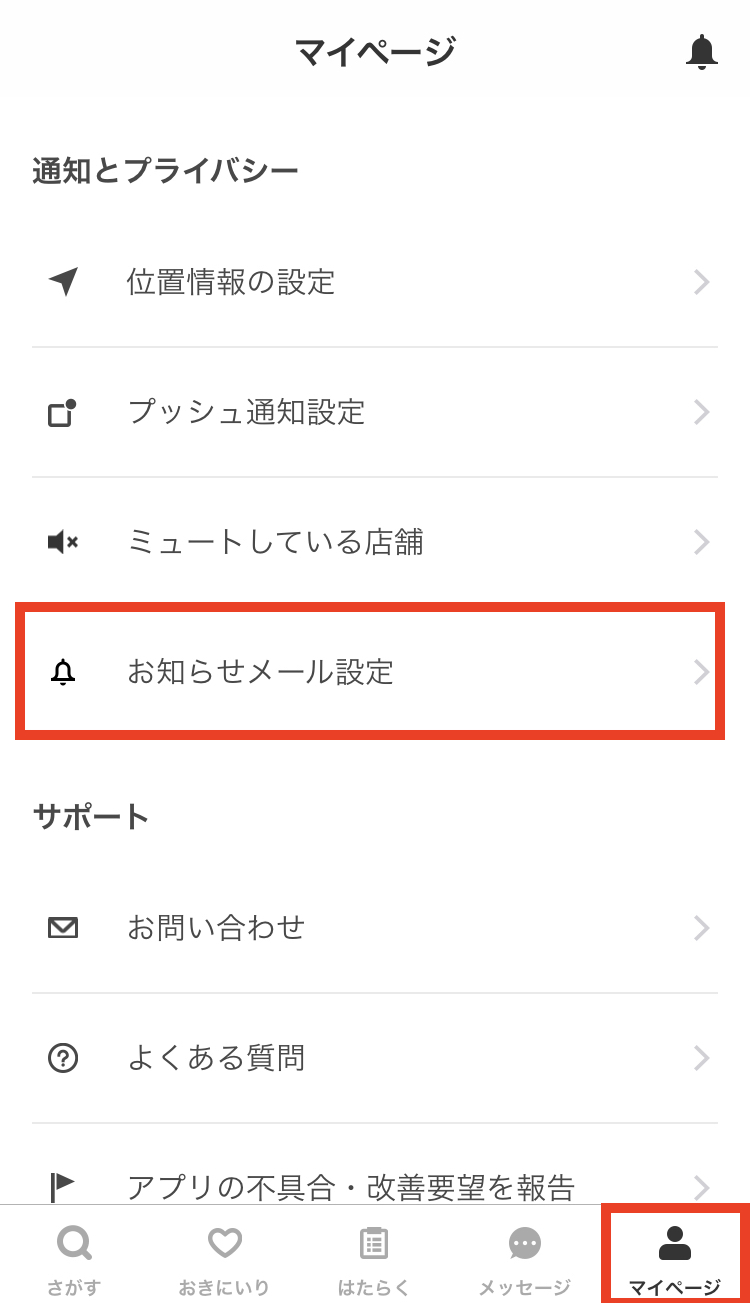Expand the chevron on the 位置情報の設定 row
Viewport: 750px width, 1303px height.
tap(701, 282)
